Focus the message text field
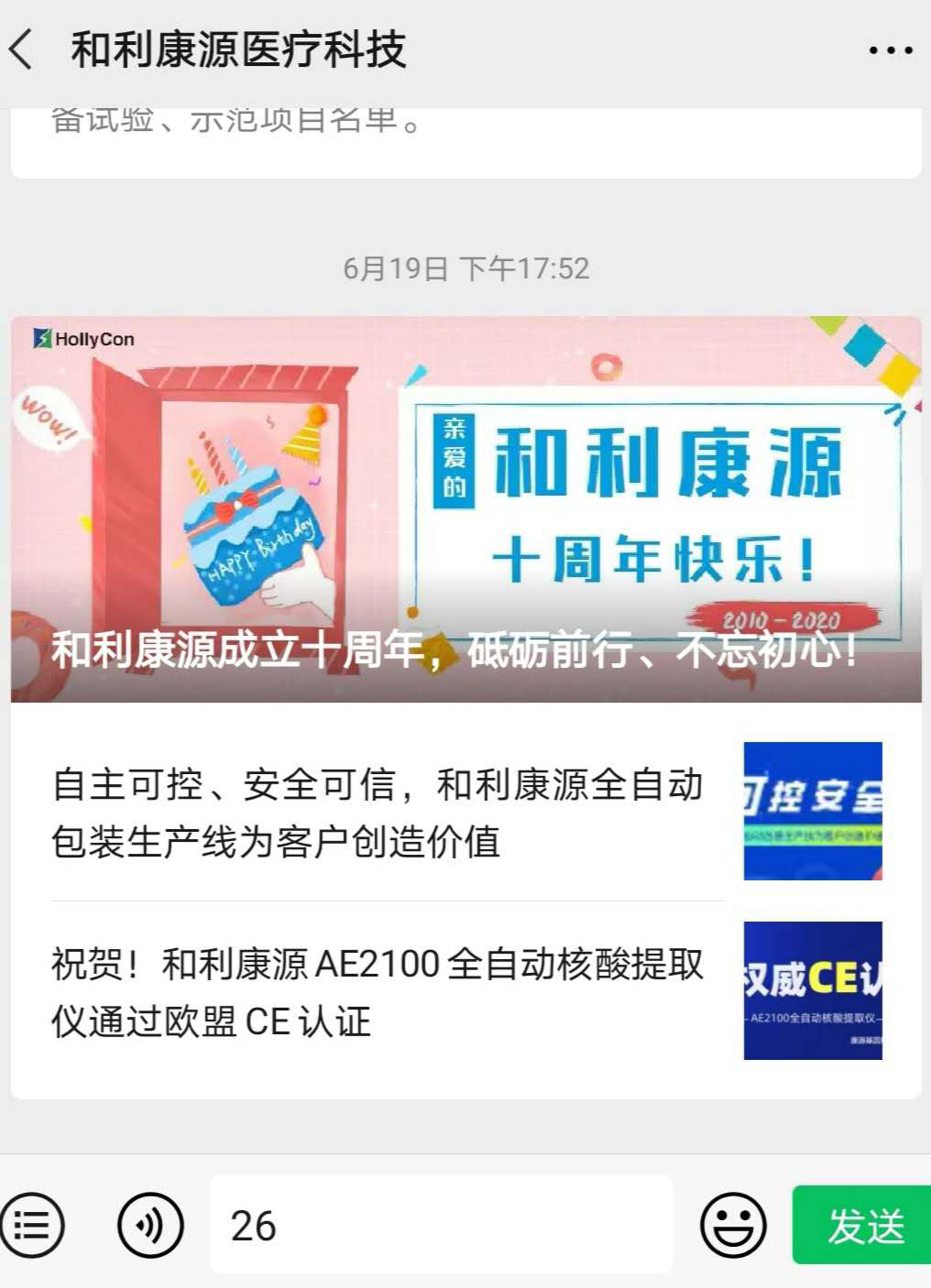Screen dimensions: 931x1288 pyautogui.click(x=442, y=1225)
